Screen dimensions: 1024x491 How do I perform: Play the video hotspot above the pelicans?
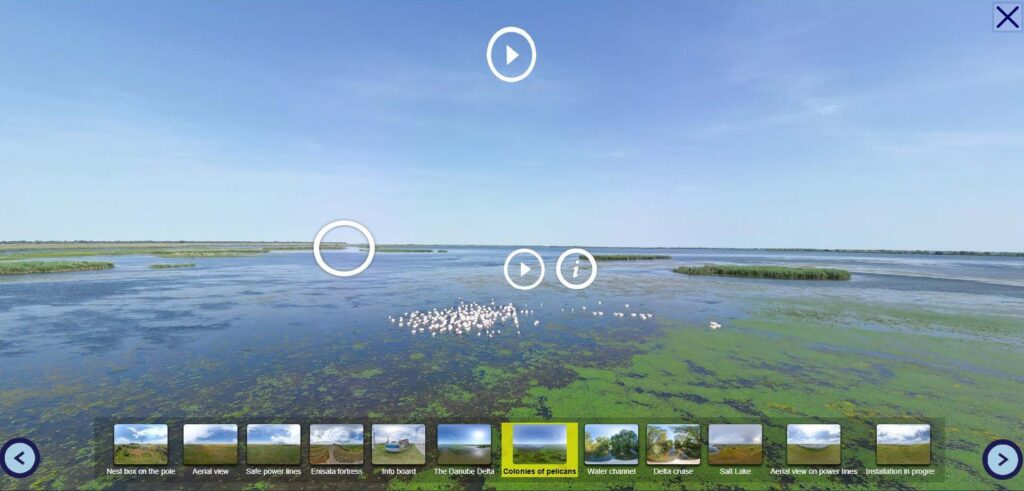pyautogui.click(x=524, y=269)
